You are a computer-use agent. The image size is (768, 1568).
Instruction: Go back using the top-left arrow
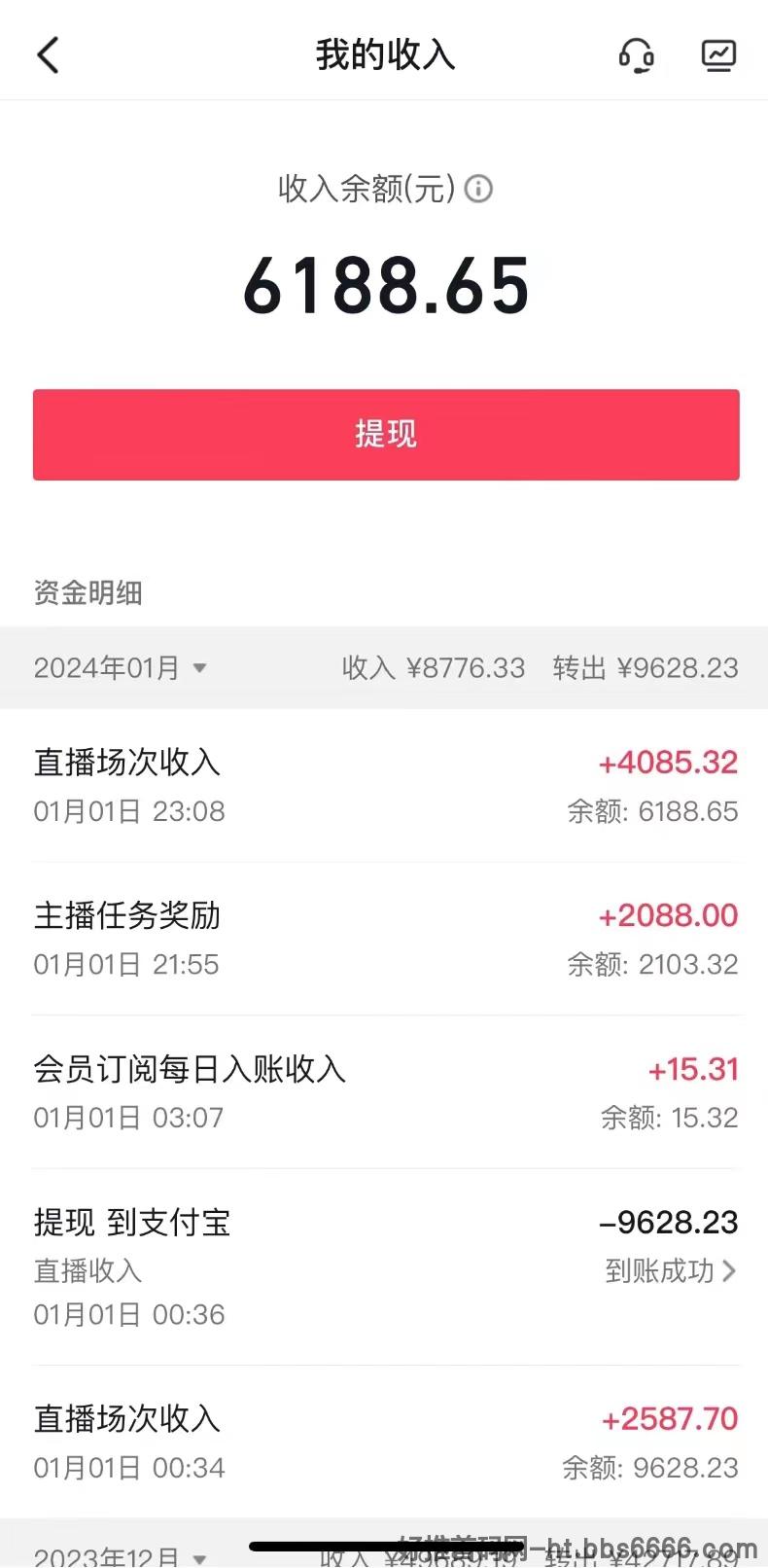tap(49, 55)
